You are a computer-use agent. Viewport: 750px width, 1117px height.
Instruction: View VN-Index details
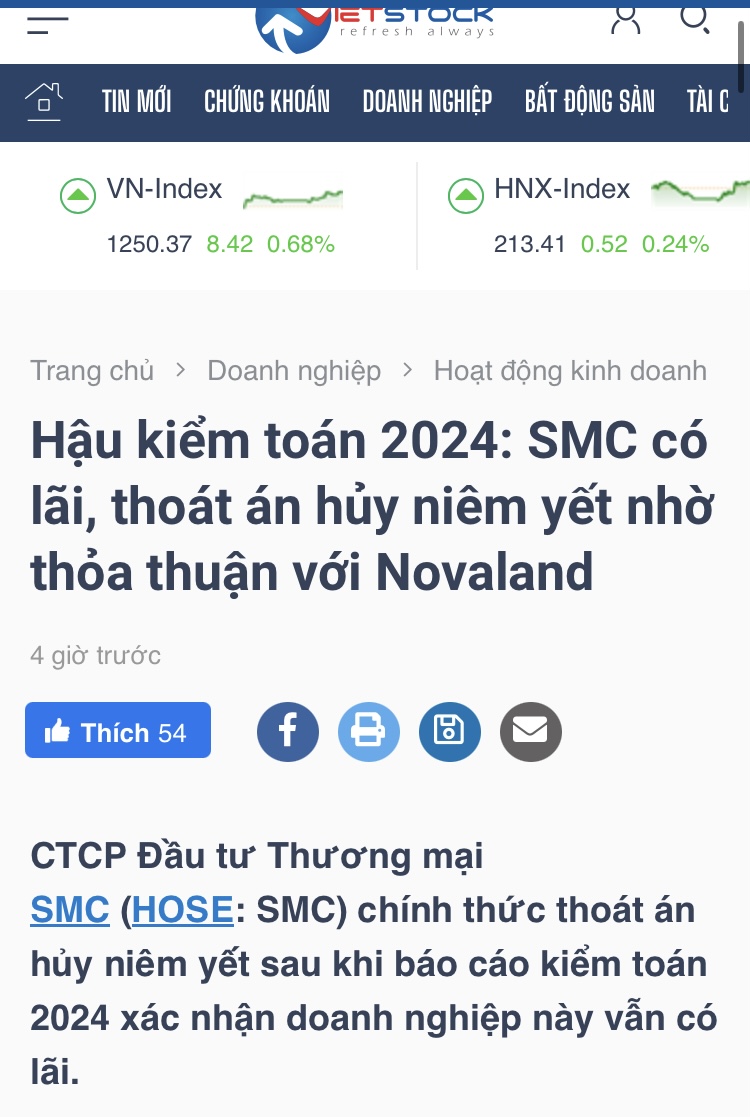coord(165,189)
